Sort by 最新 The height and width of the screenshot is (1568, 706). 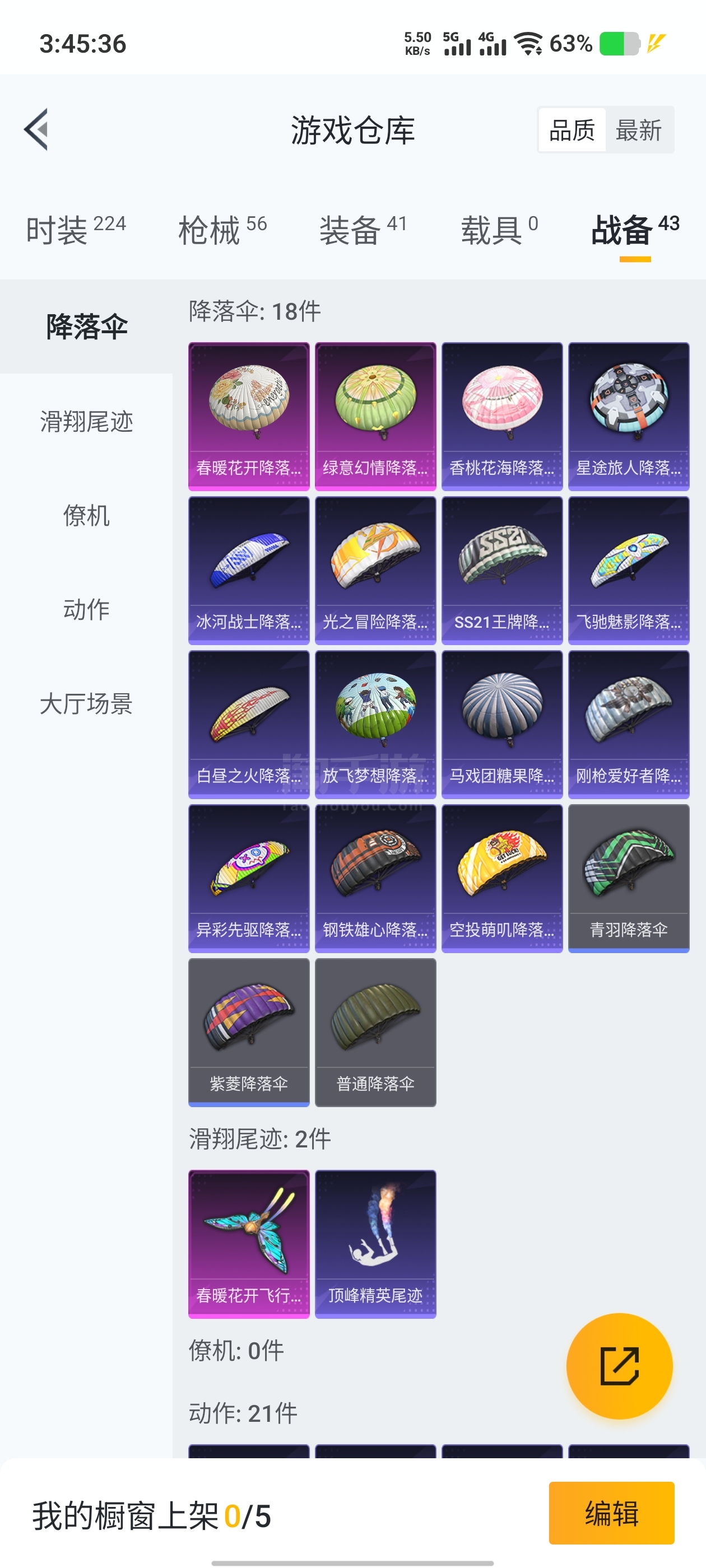(x=638, y=130)
